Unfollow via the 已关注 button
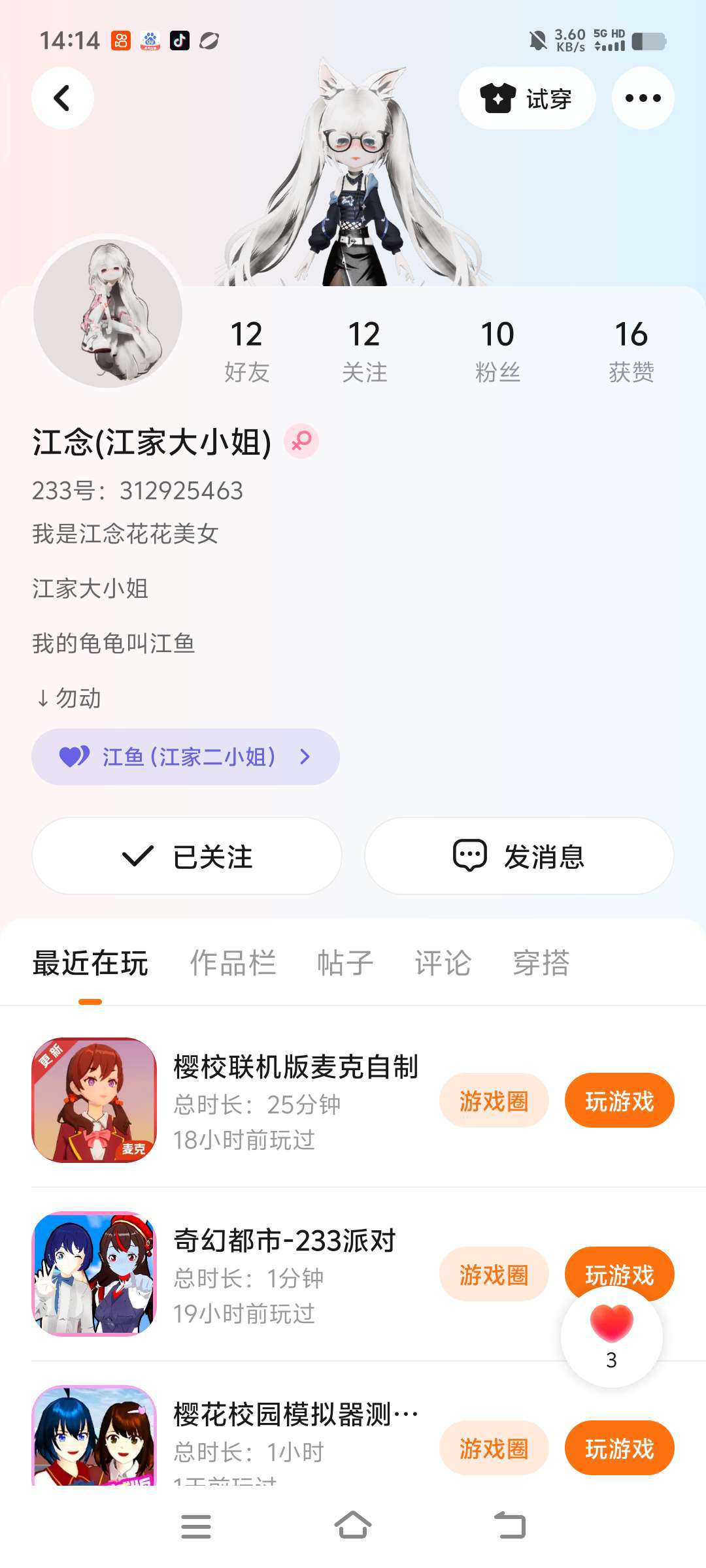The image size is (706, 1568). (187, 856)
